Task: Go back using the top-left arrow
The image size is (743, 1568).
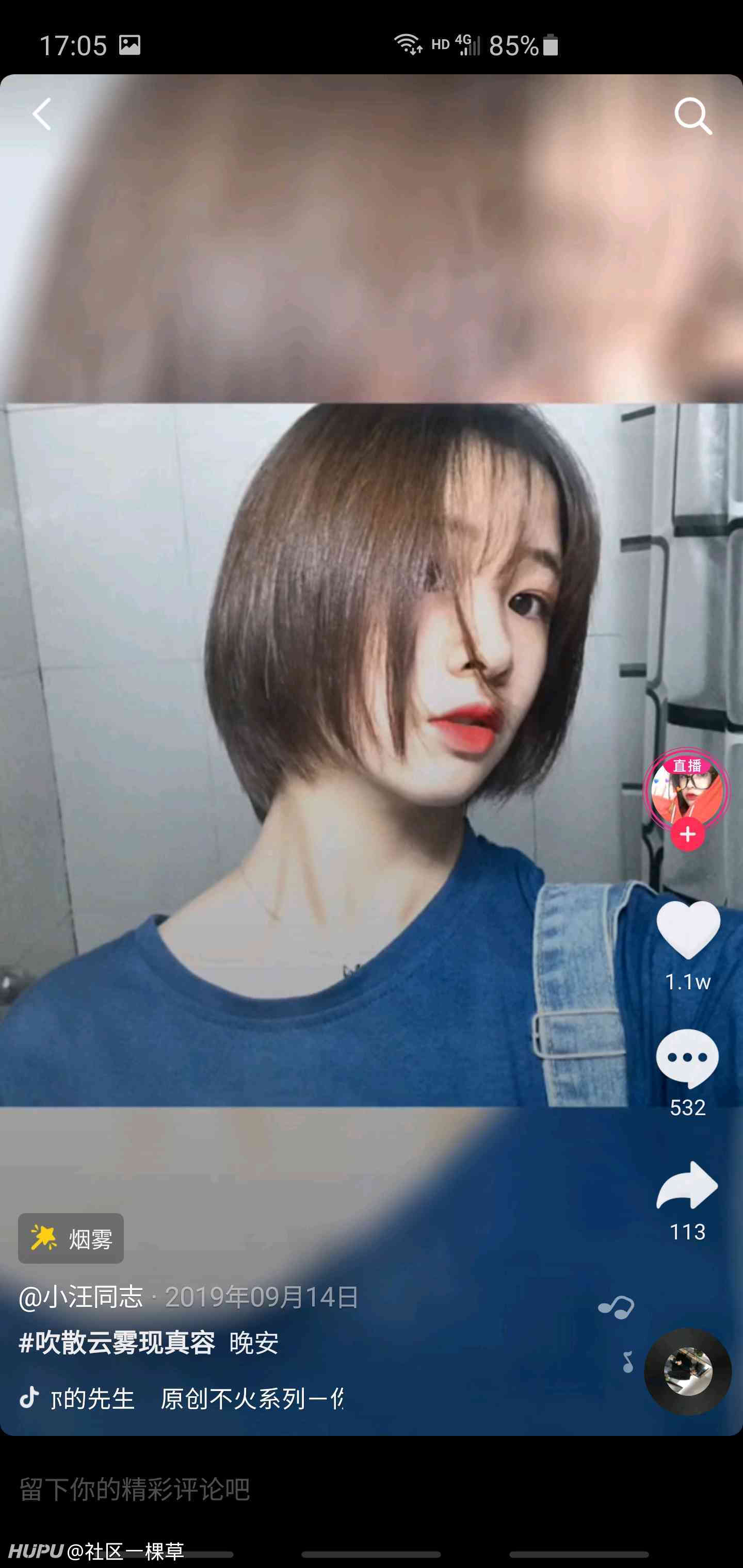Action: pos(41,115)
